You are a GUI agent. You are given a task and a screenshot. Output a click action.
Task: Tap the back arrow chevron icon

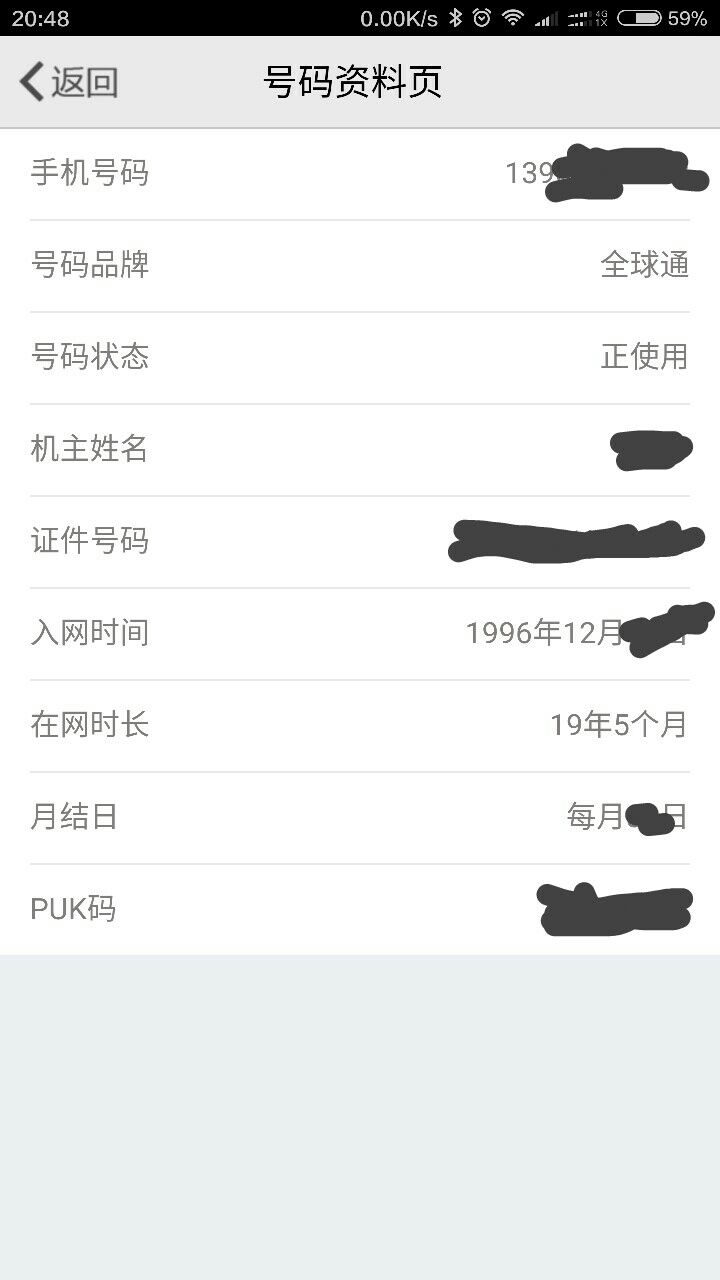[x=30, y=82]
